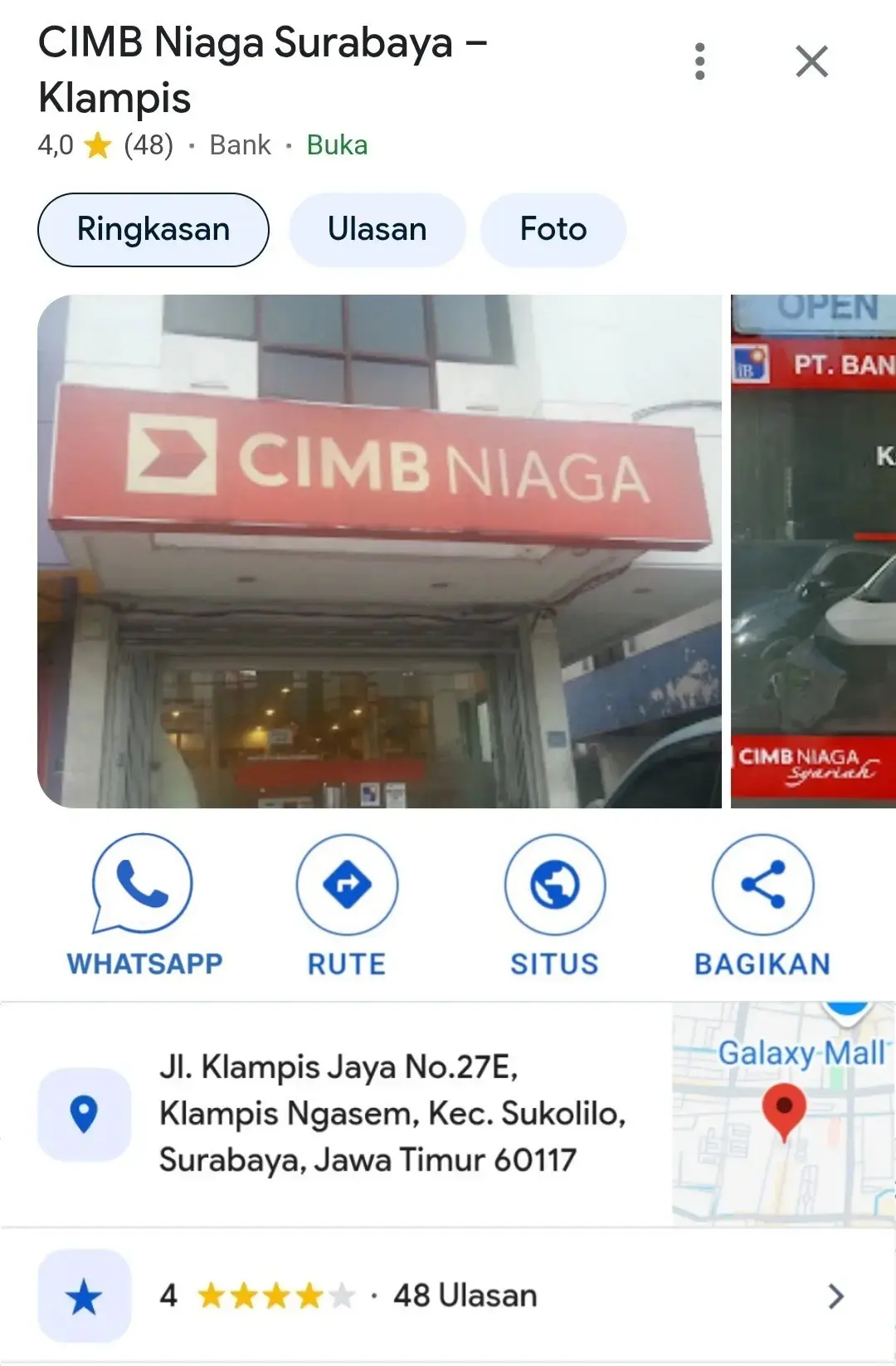The width and height of the screenshot is (896, 1366).
Task: Share this place with Bagikan
Action: coord(762,906)
